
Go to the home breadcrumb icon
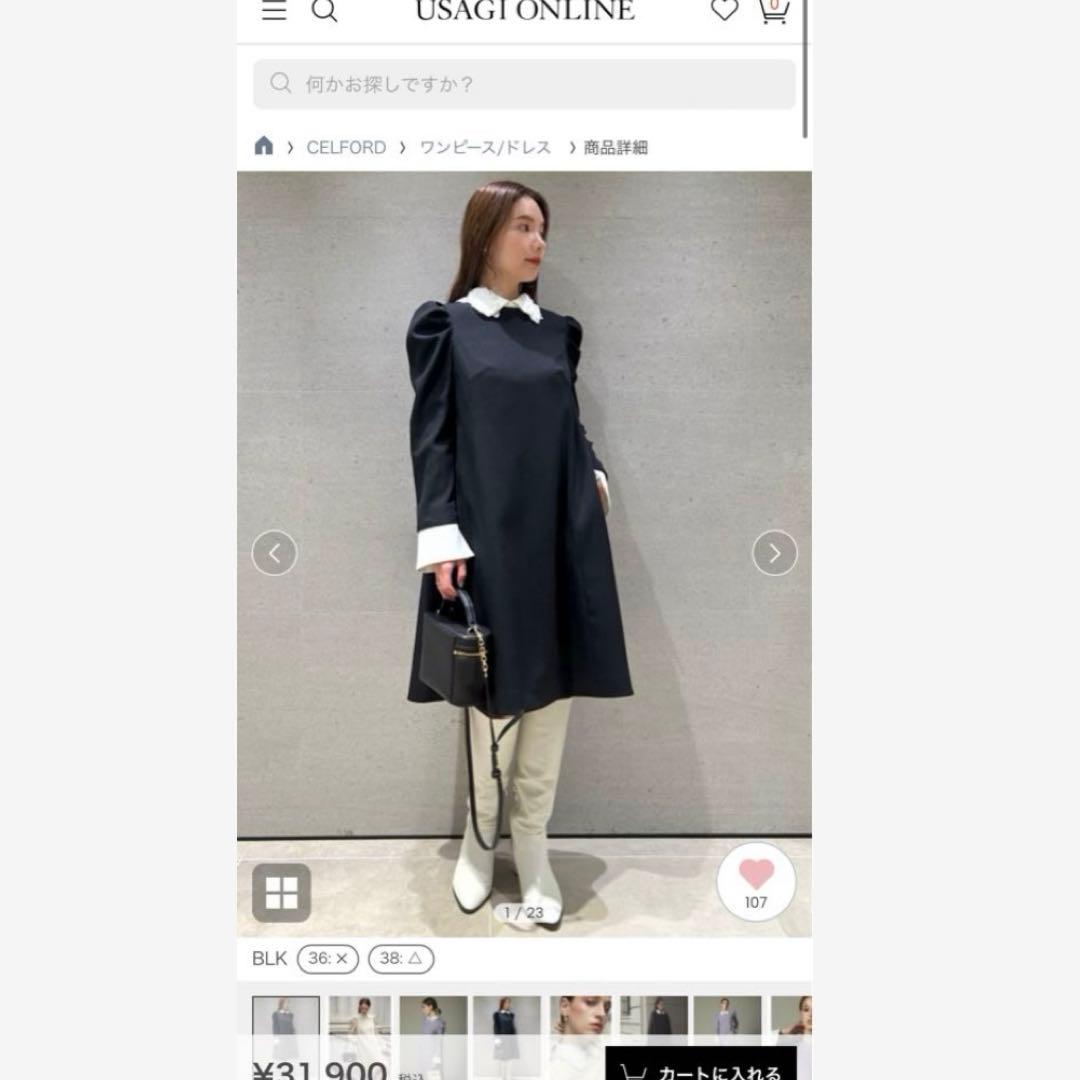(264, 147)
